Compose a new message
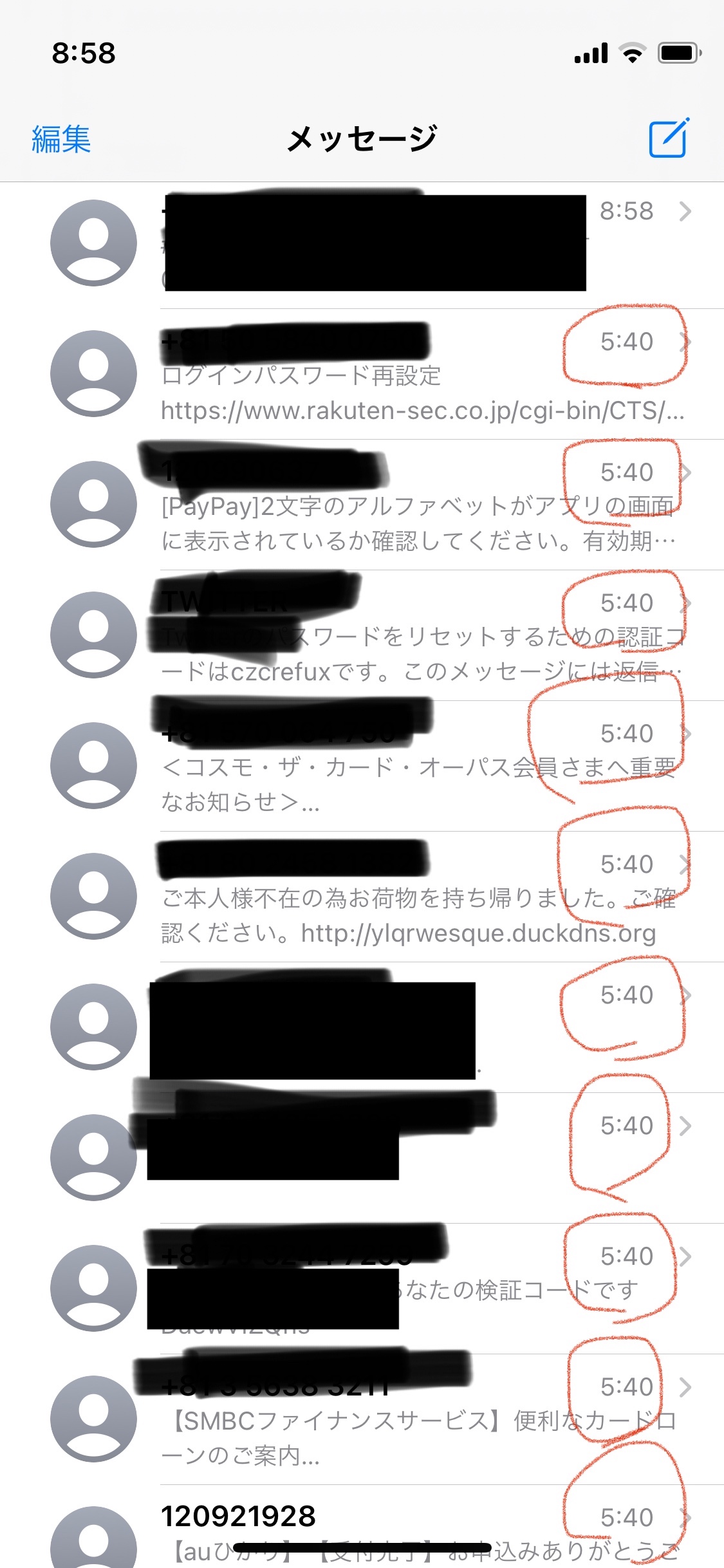This screenshot has width=724, height=1568. pos(669,138)
